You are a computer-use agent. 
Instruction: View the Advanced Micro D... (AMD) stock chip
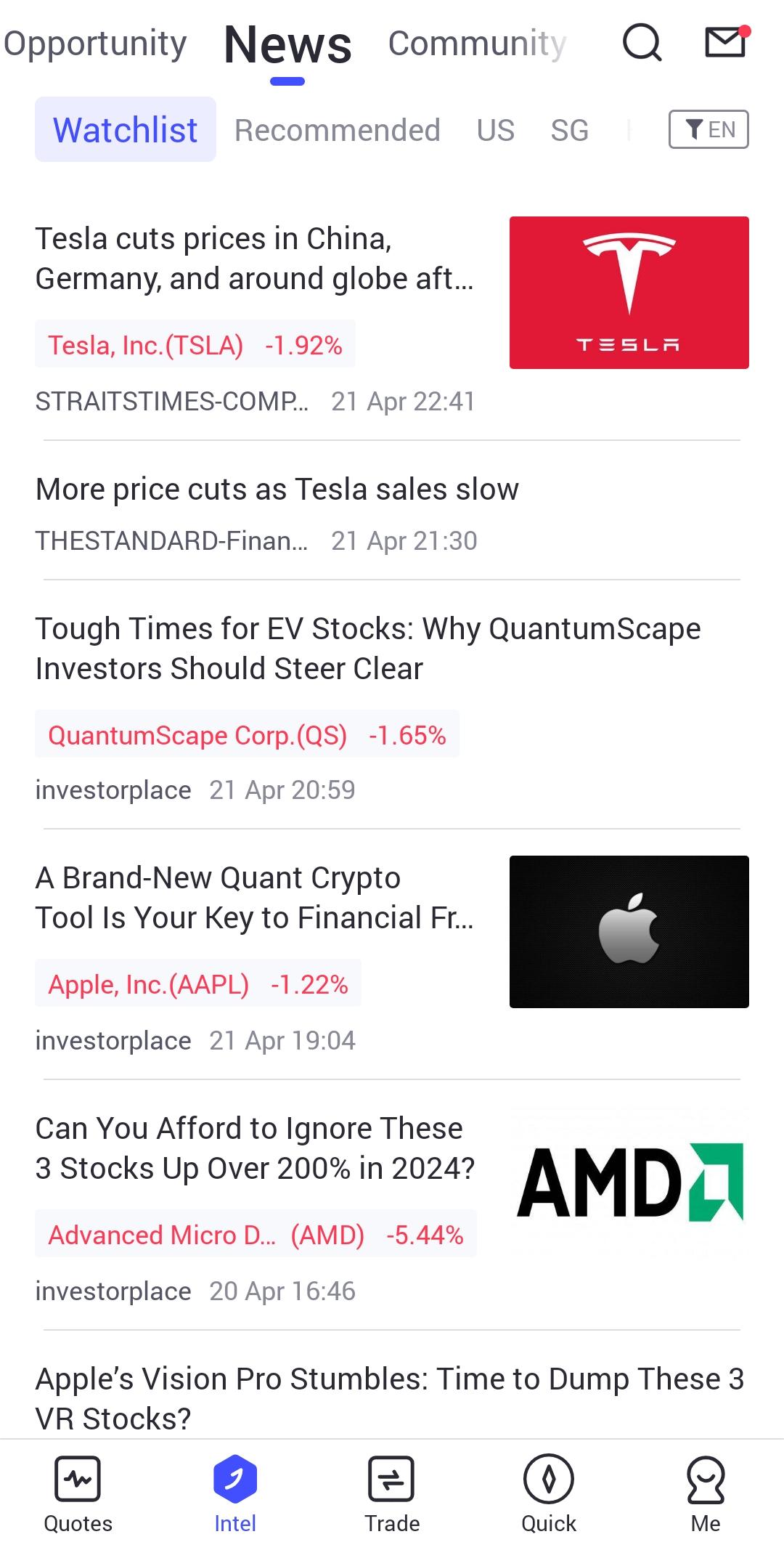coord(256,1234)
